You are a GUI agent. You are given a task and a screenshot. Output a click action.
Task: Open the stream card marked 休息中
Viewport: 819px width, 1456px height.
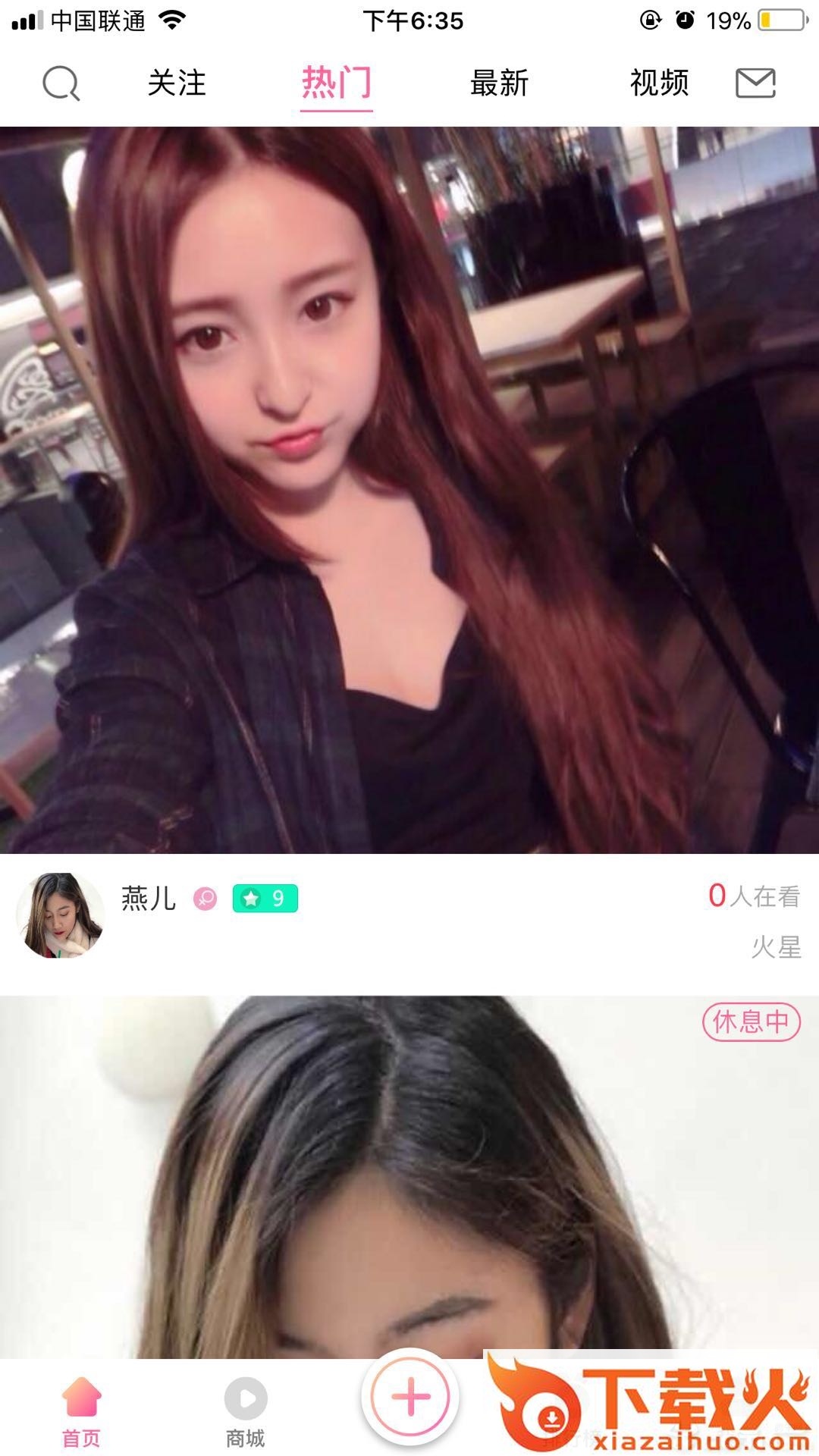tap(409, 1175)
